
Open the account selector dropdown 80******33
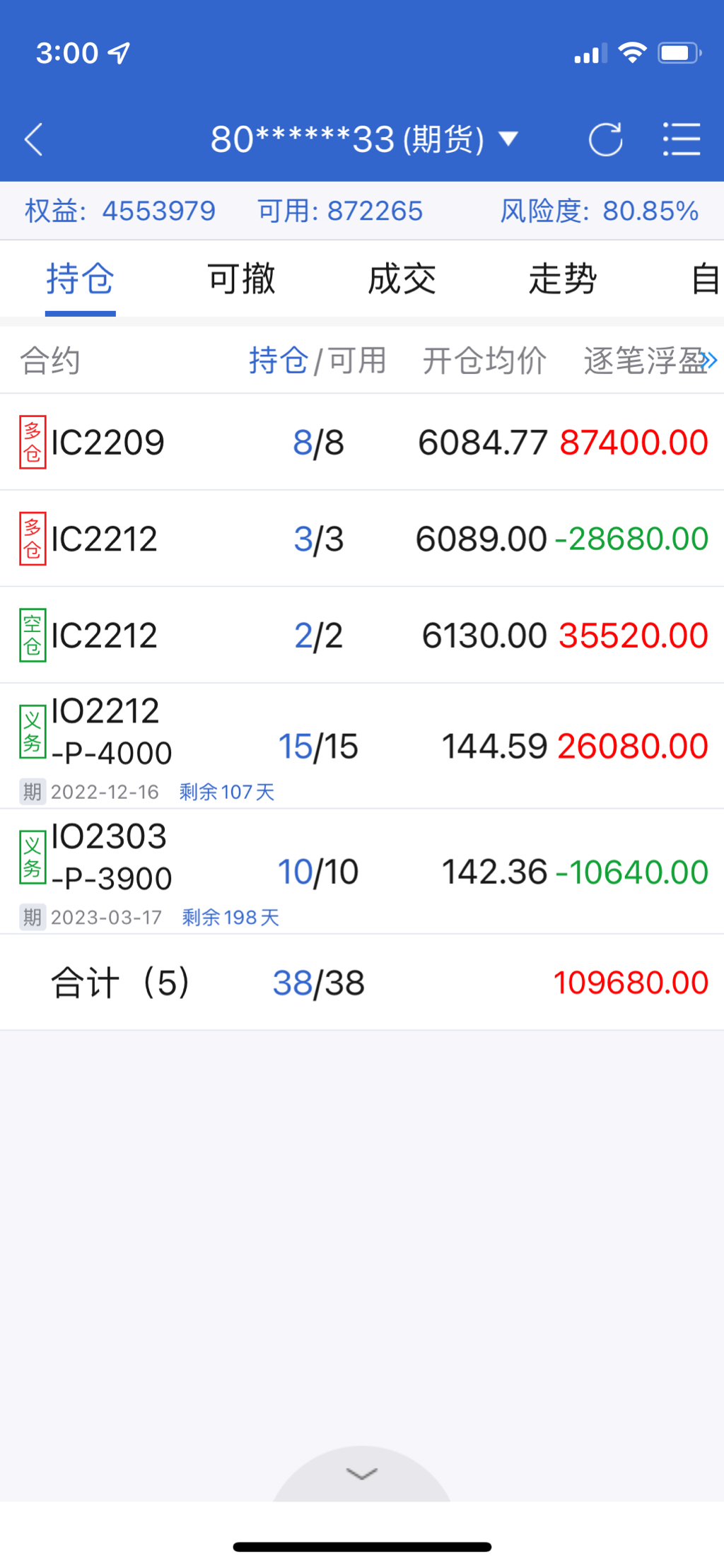click(x=364, y=139)
